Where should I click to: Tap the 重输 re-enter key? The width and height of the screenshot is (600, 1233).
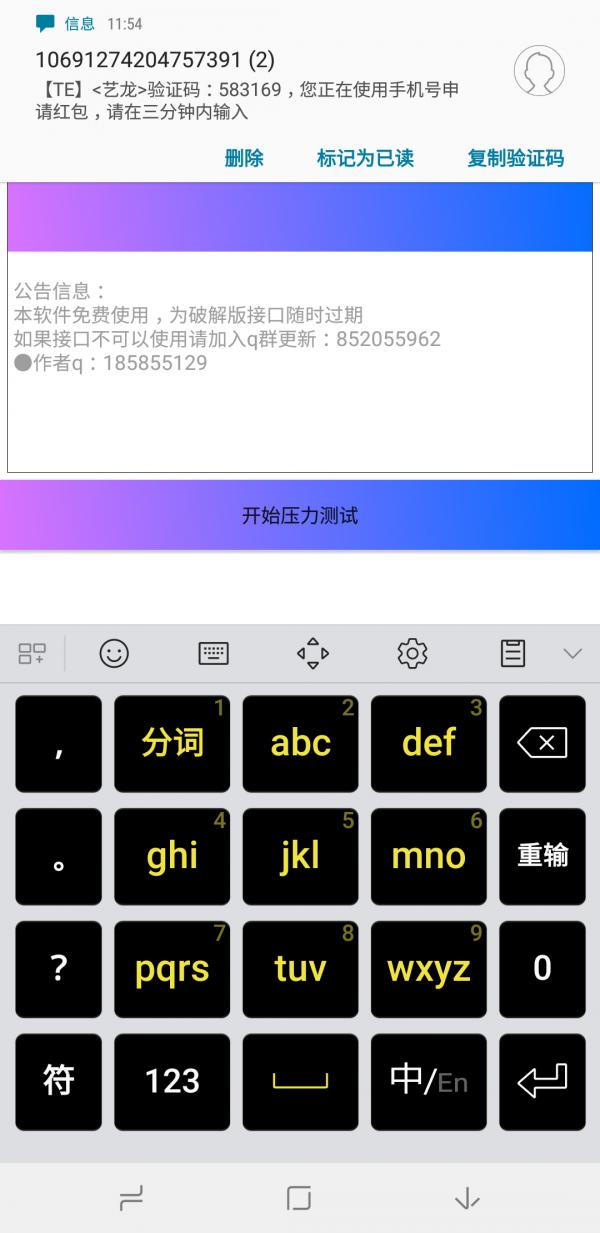542,856
